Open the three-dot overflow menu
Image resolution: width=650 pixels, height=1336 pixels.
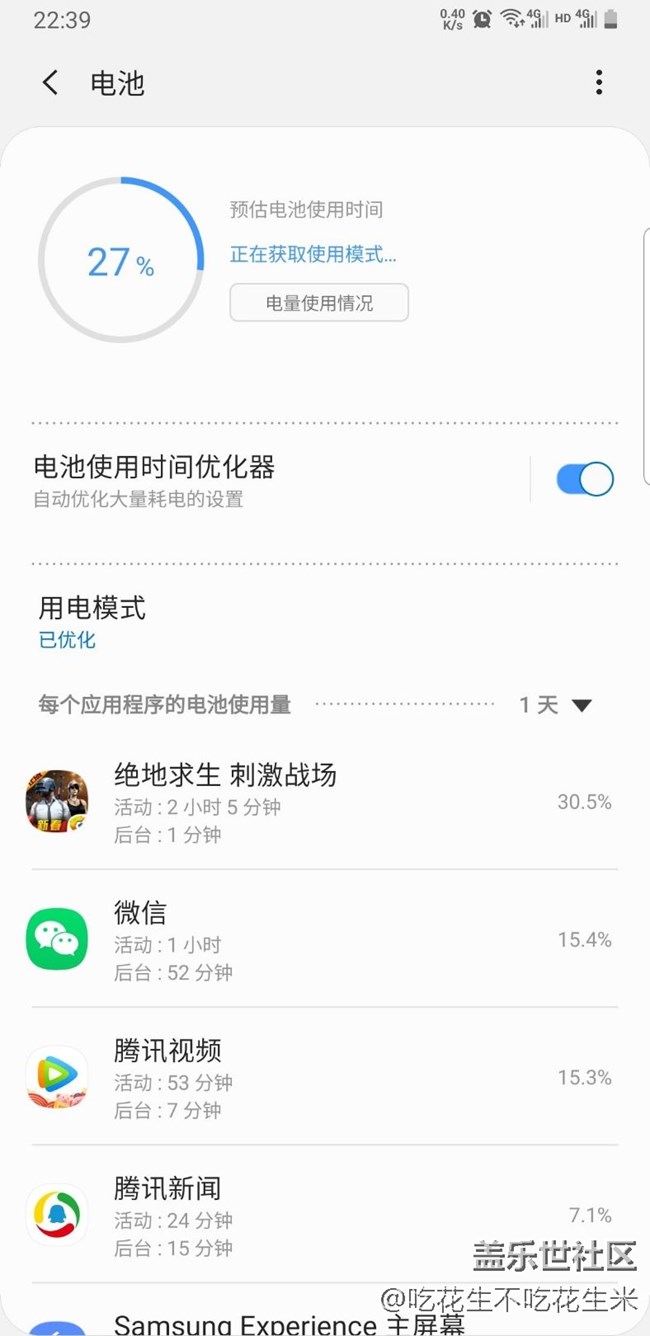click(599, 82)
